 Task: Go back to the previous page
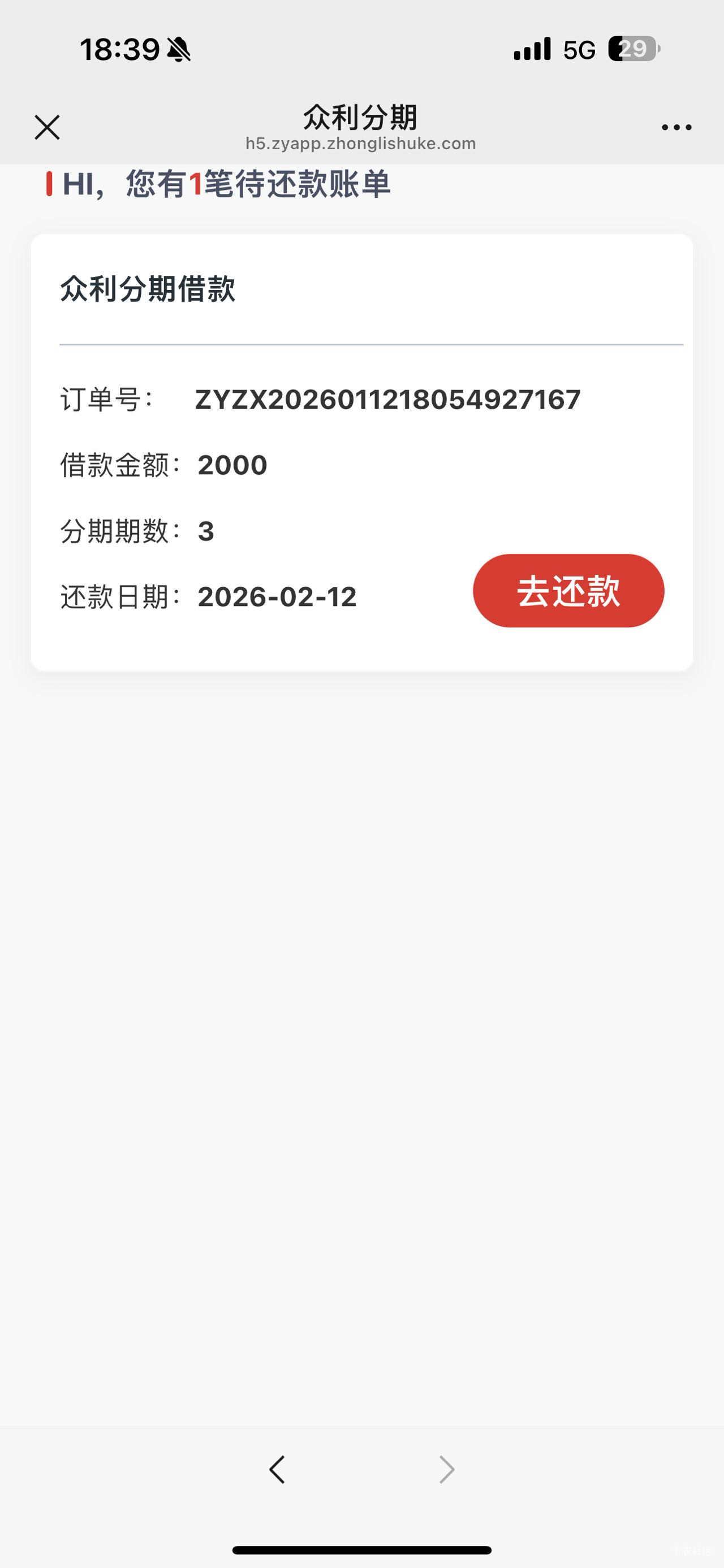click(278, 1470)
